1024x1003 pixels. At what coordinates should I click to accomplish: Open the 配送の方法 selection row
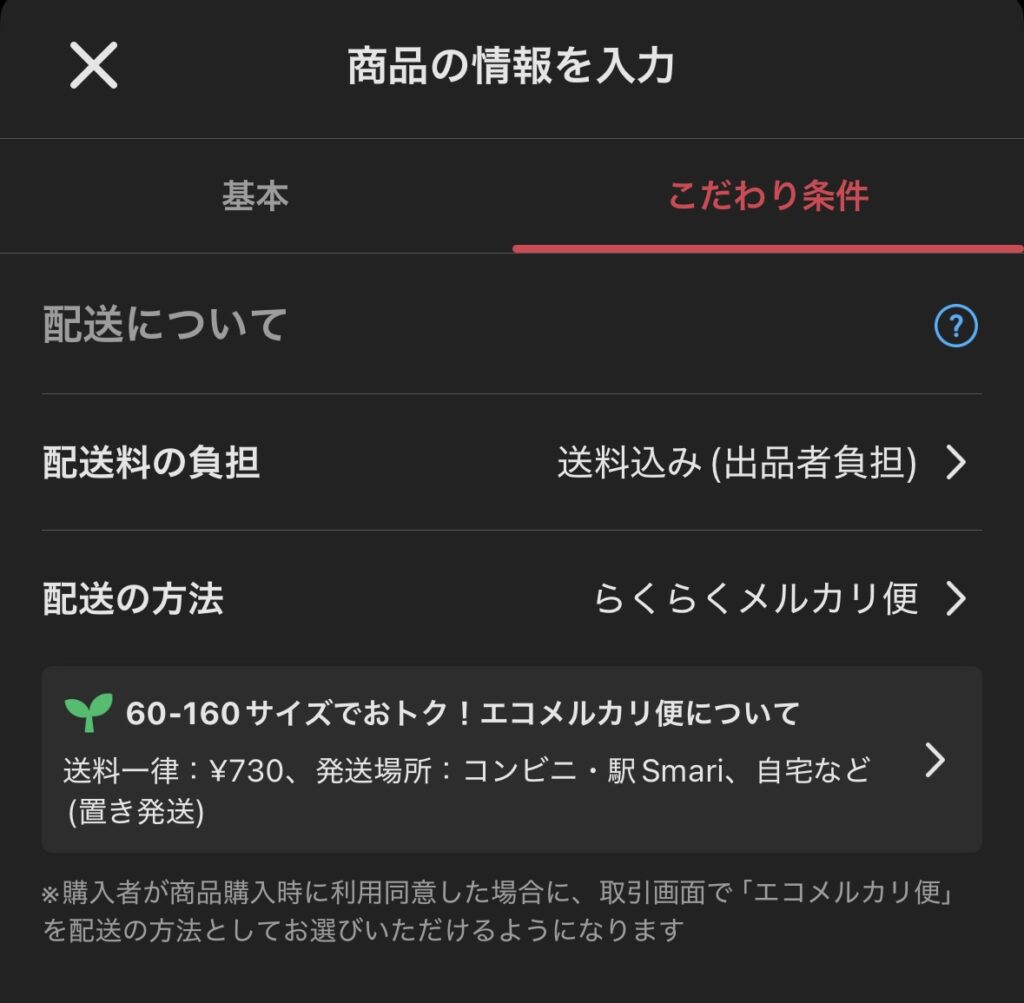(x=511, y=599)
